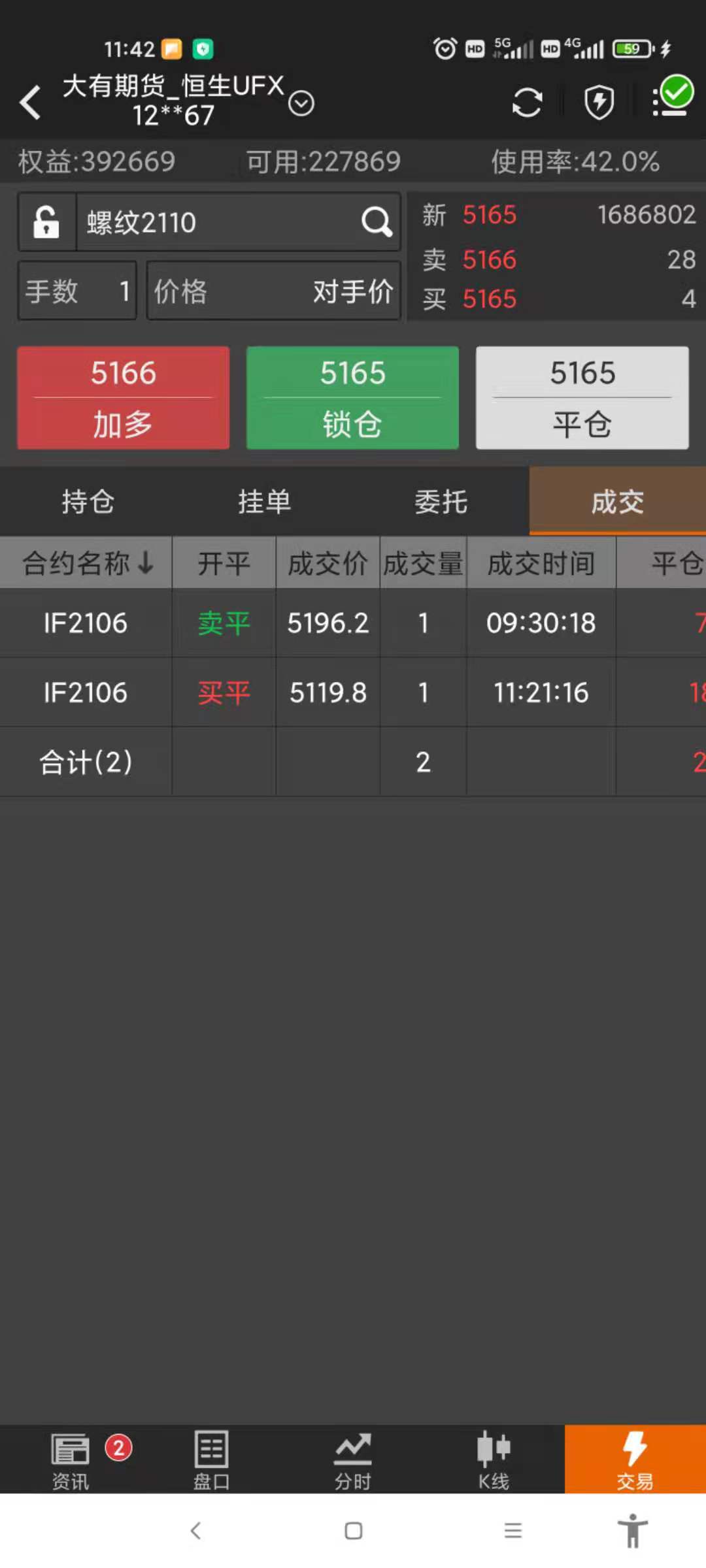Refresh the trading data

point(527,103)
